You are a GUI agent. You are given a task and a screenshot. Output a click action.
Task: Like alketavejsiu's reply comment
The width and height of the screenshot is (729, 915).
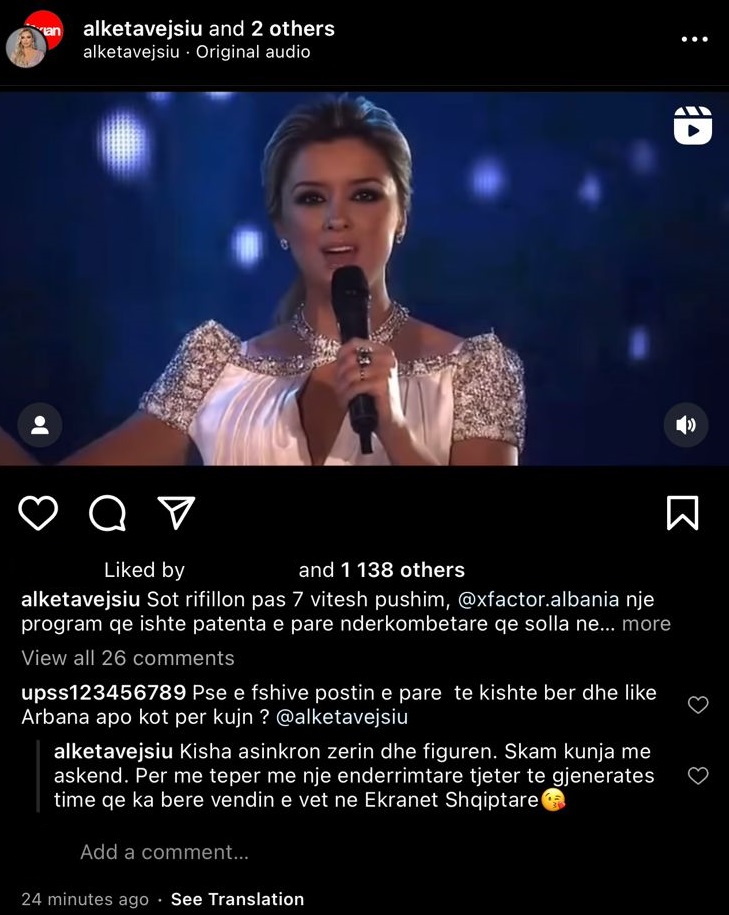[699, 775]
